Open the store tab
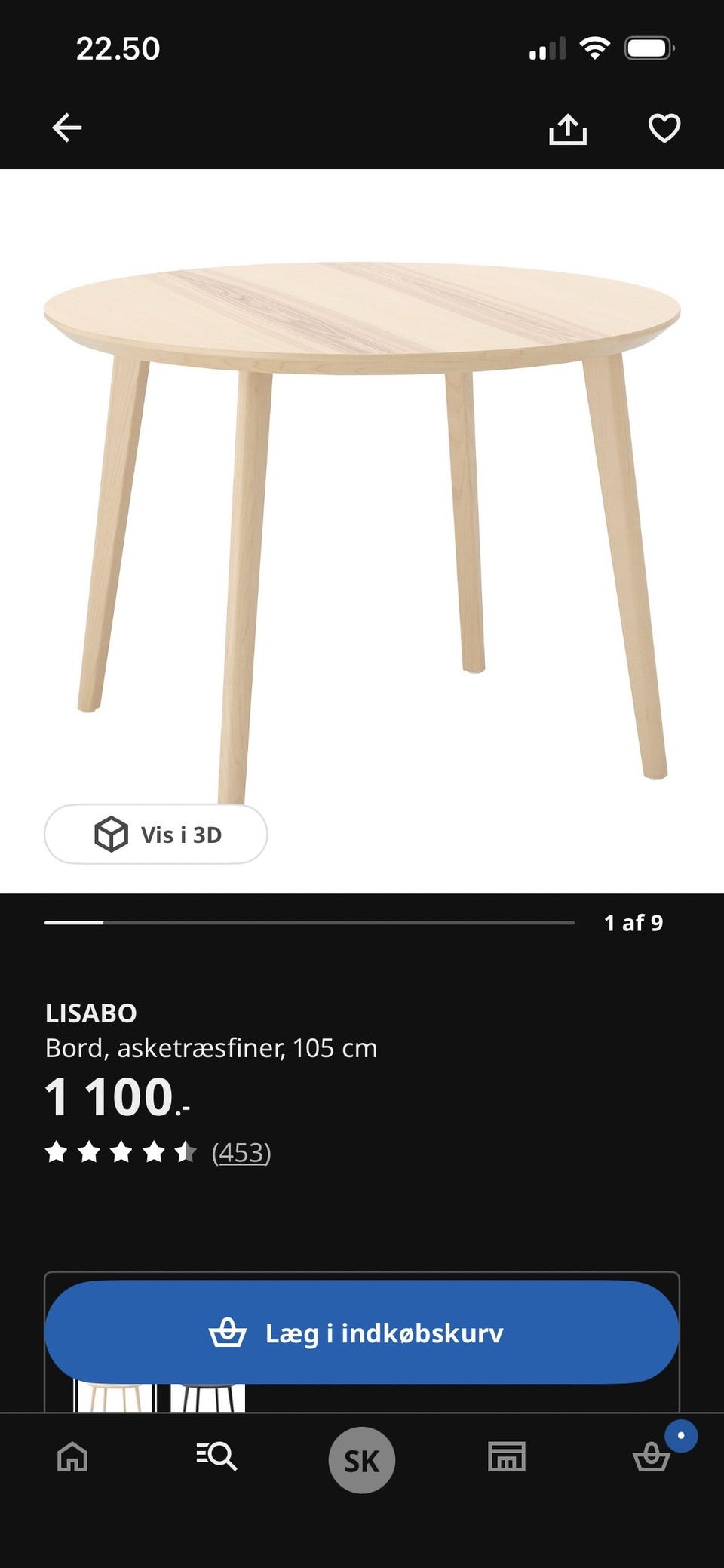 507,1456
